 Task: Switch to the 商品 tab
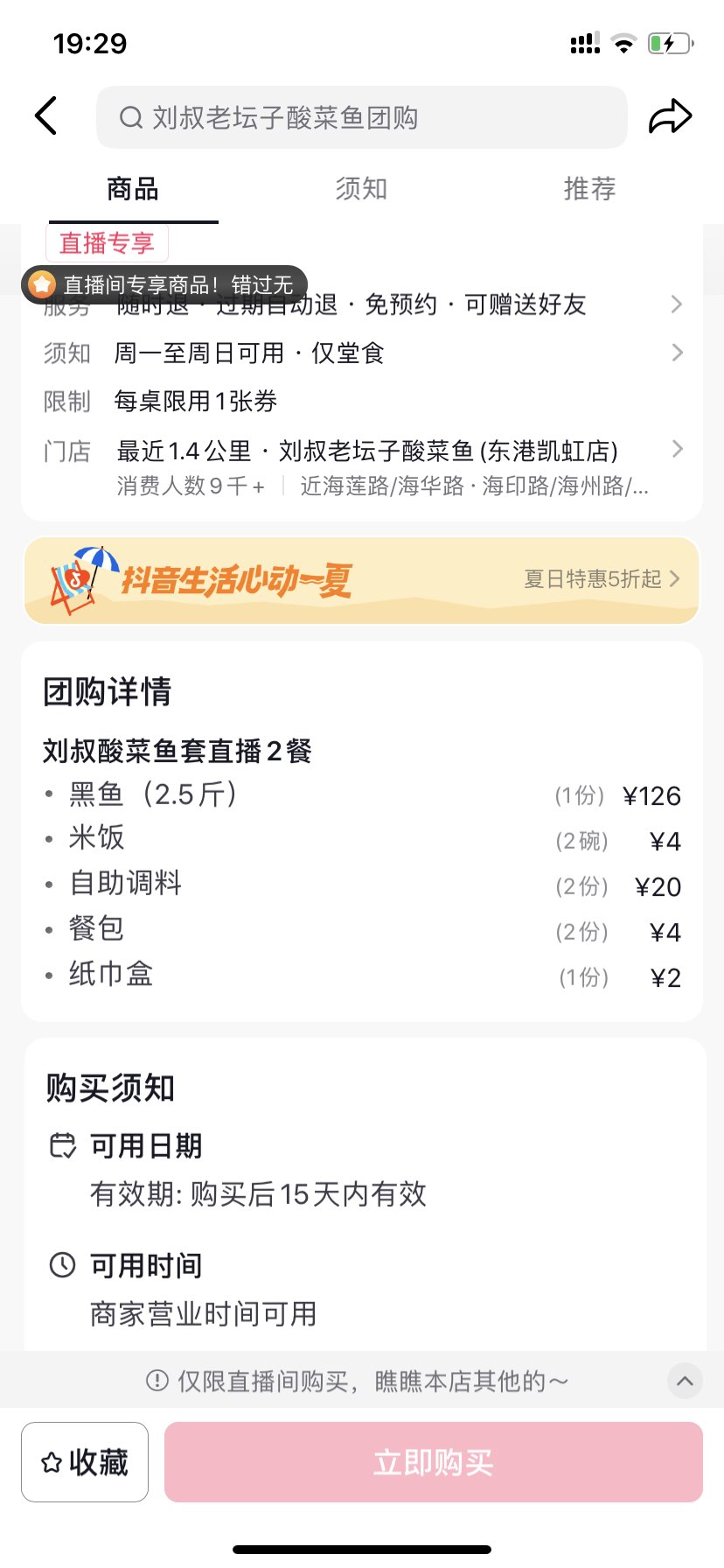133,189
